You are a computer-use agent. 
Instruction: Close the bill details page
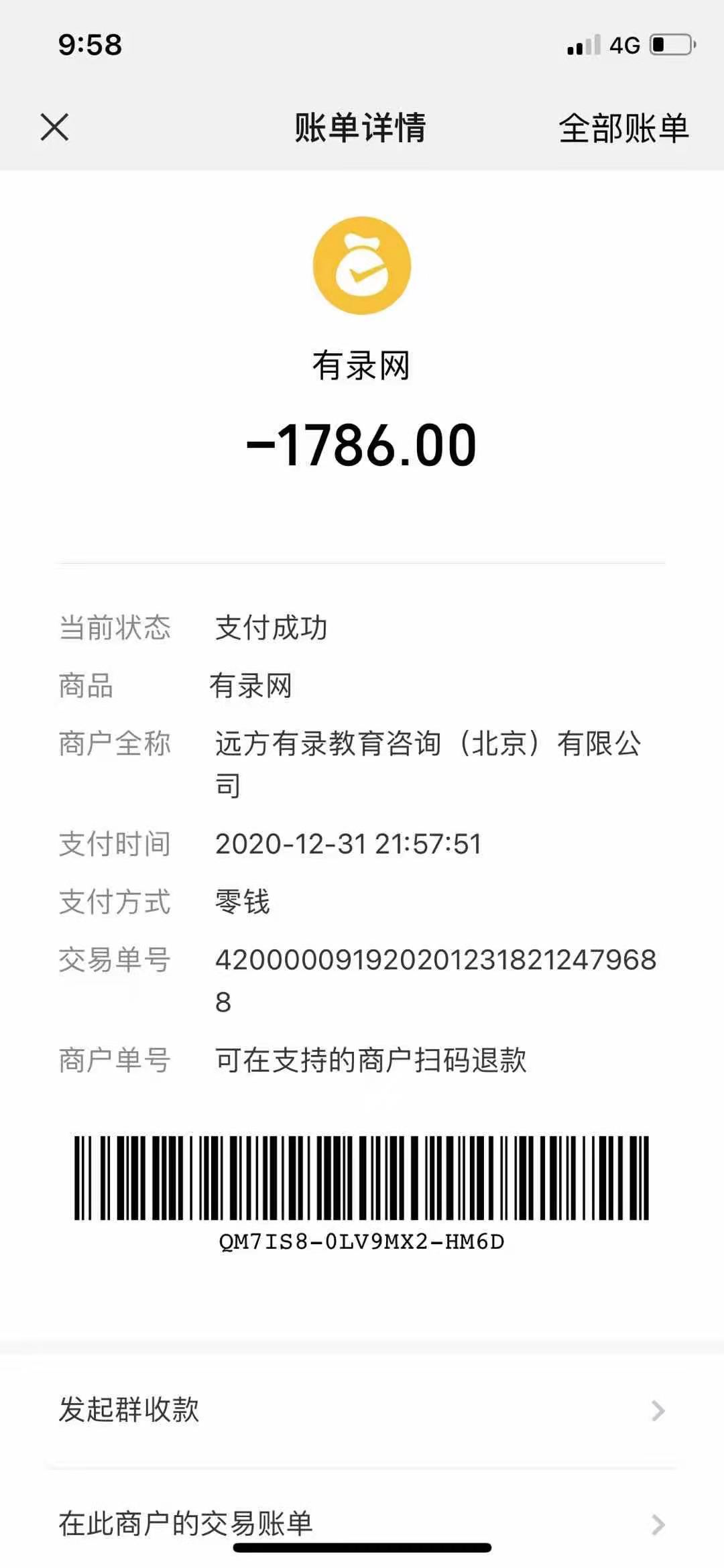pyautogui.click(x=54, y=127)
